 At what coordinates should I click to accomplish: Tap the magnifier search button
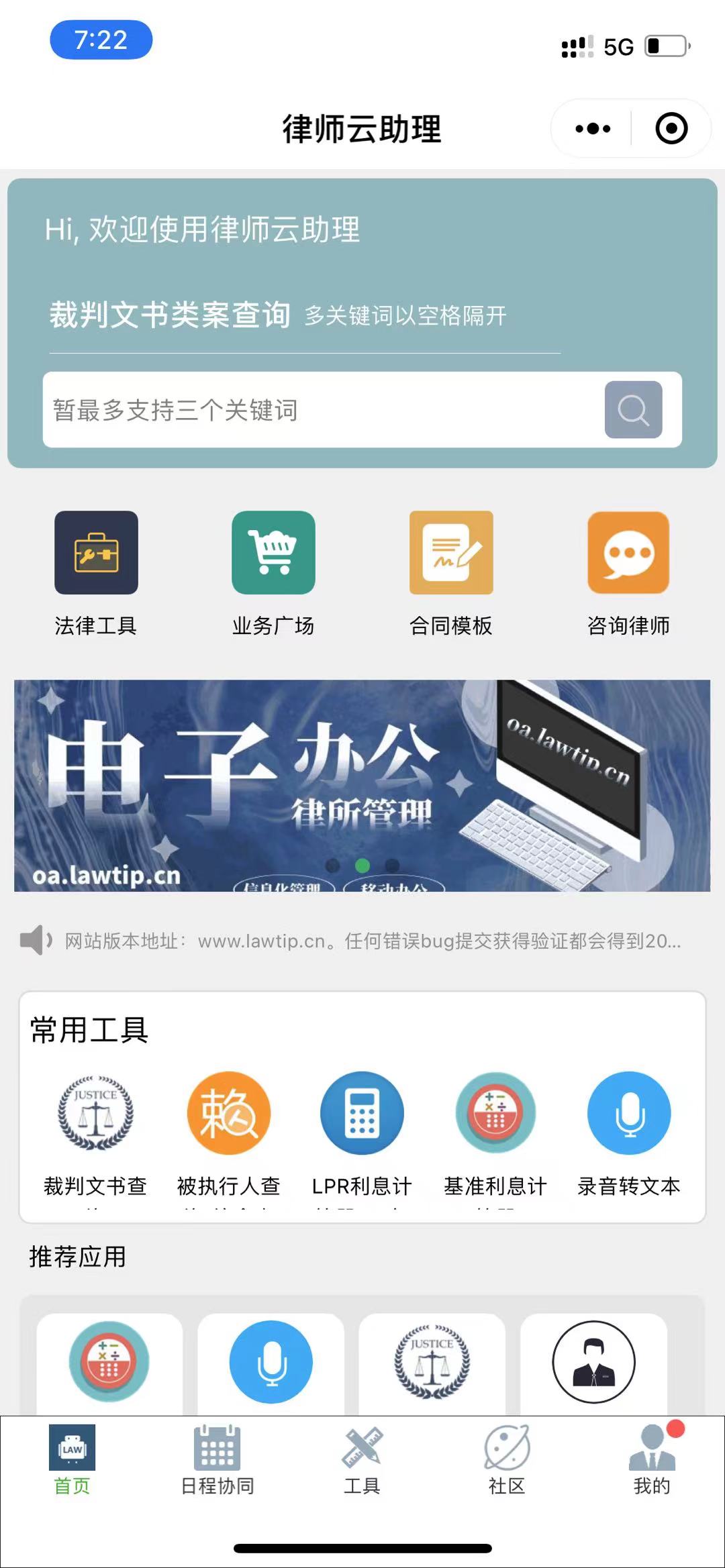point(633,410)
